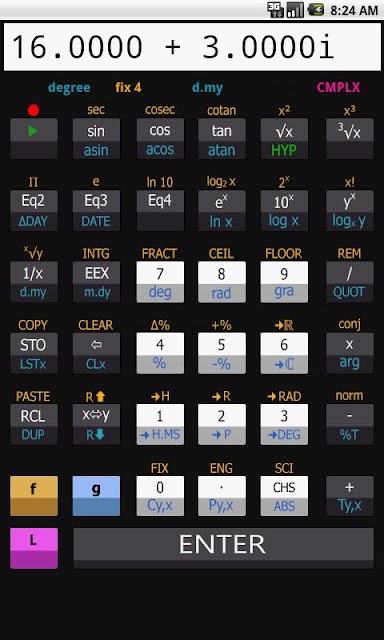Tap the 10ˣ key
The height and width of the screenshot is (640, 384).
284,210
